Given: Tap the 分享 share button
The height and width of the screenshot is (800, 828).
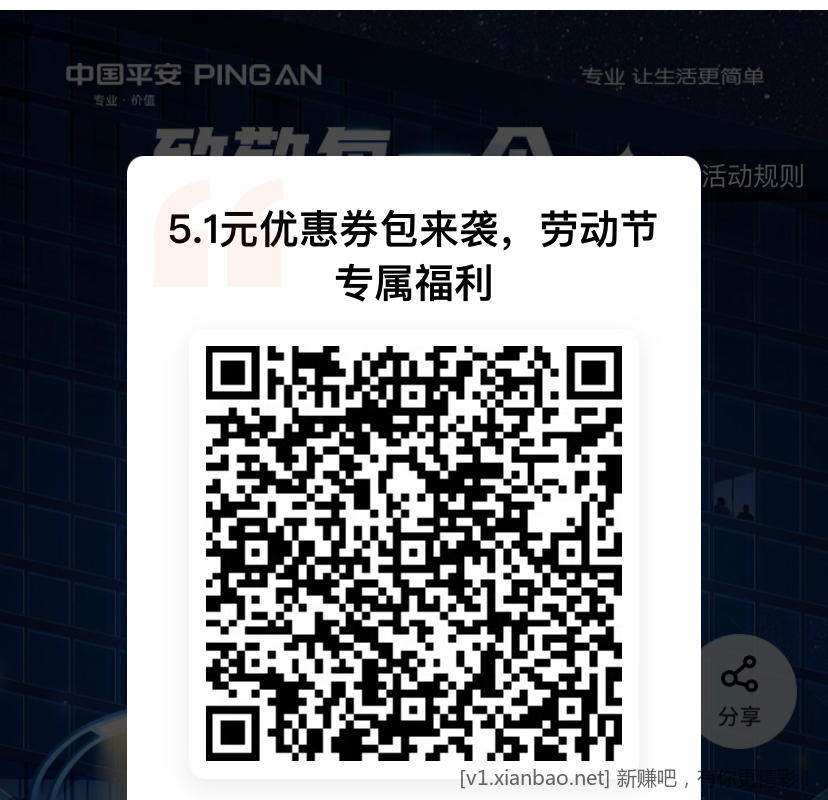Looking at the screenshot, I should (740, 691).
